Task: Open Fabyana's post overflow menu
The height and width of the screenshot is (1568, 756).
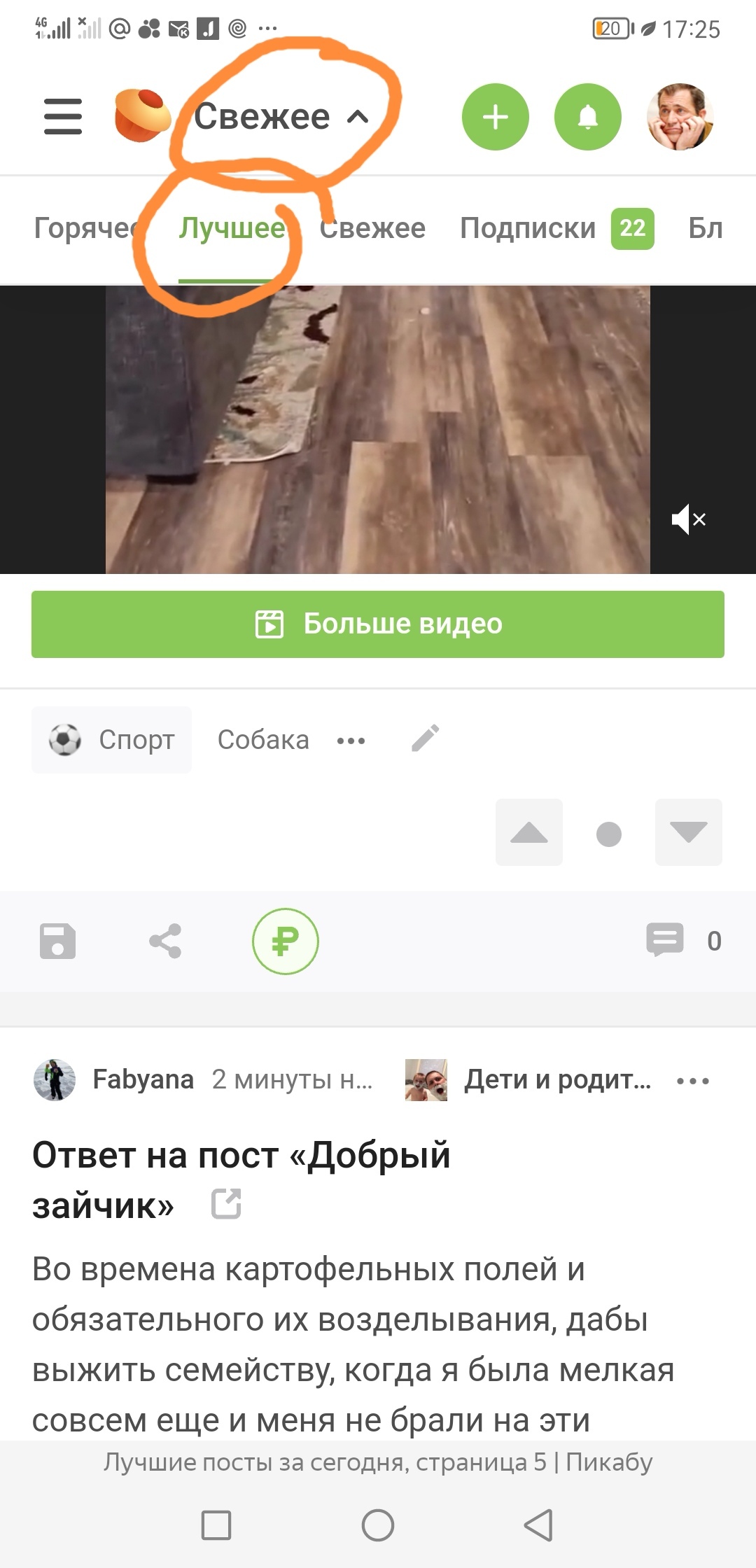Action: (x=693, y=1081)
